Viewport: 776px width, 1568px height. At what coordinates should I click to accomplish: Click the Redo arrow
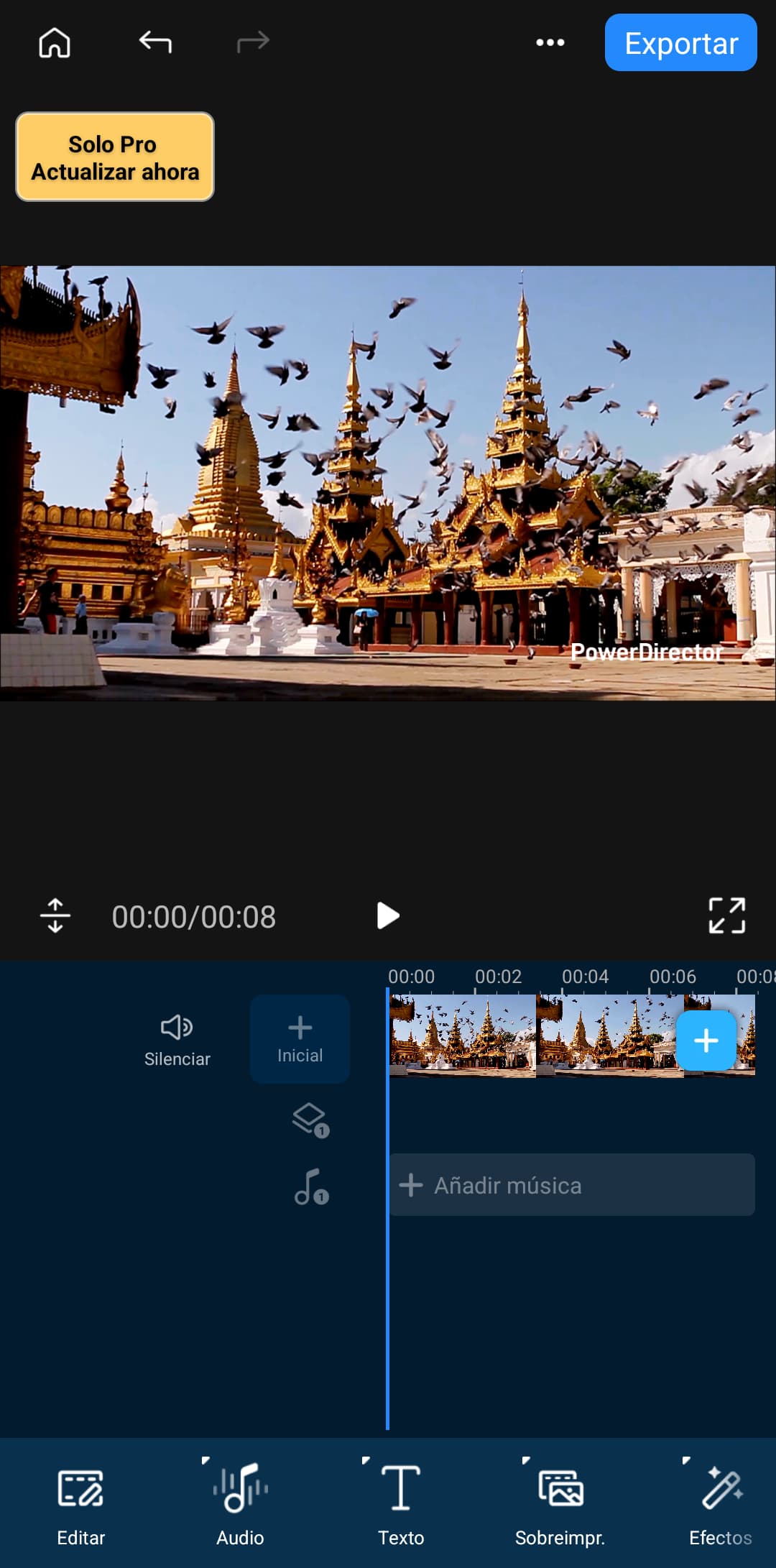(x=253, y=43)
